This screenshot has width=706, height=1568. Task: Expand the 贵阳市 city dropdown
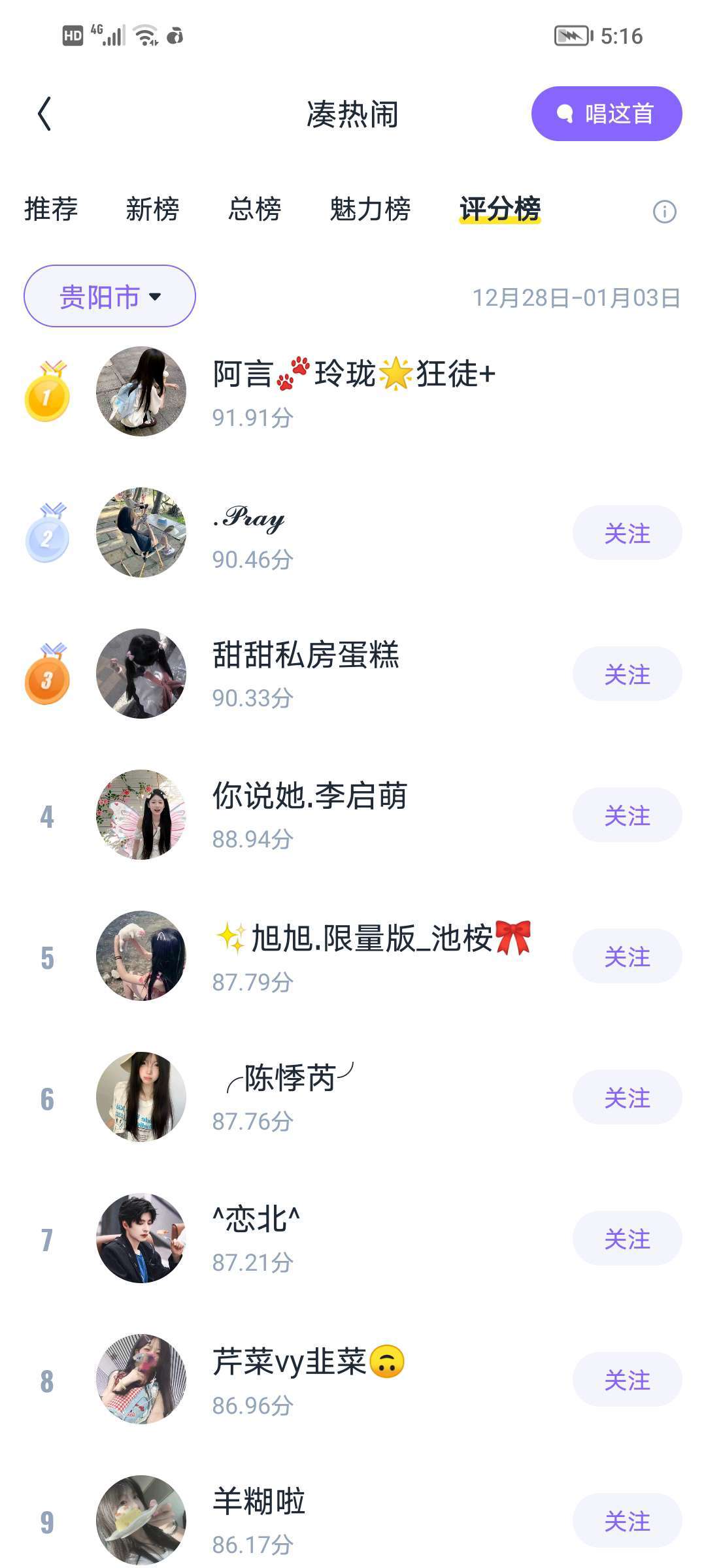click(110, 297)
